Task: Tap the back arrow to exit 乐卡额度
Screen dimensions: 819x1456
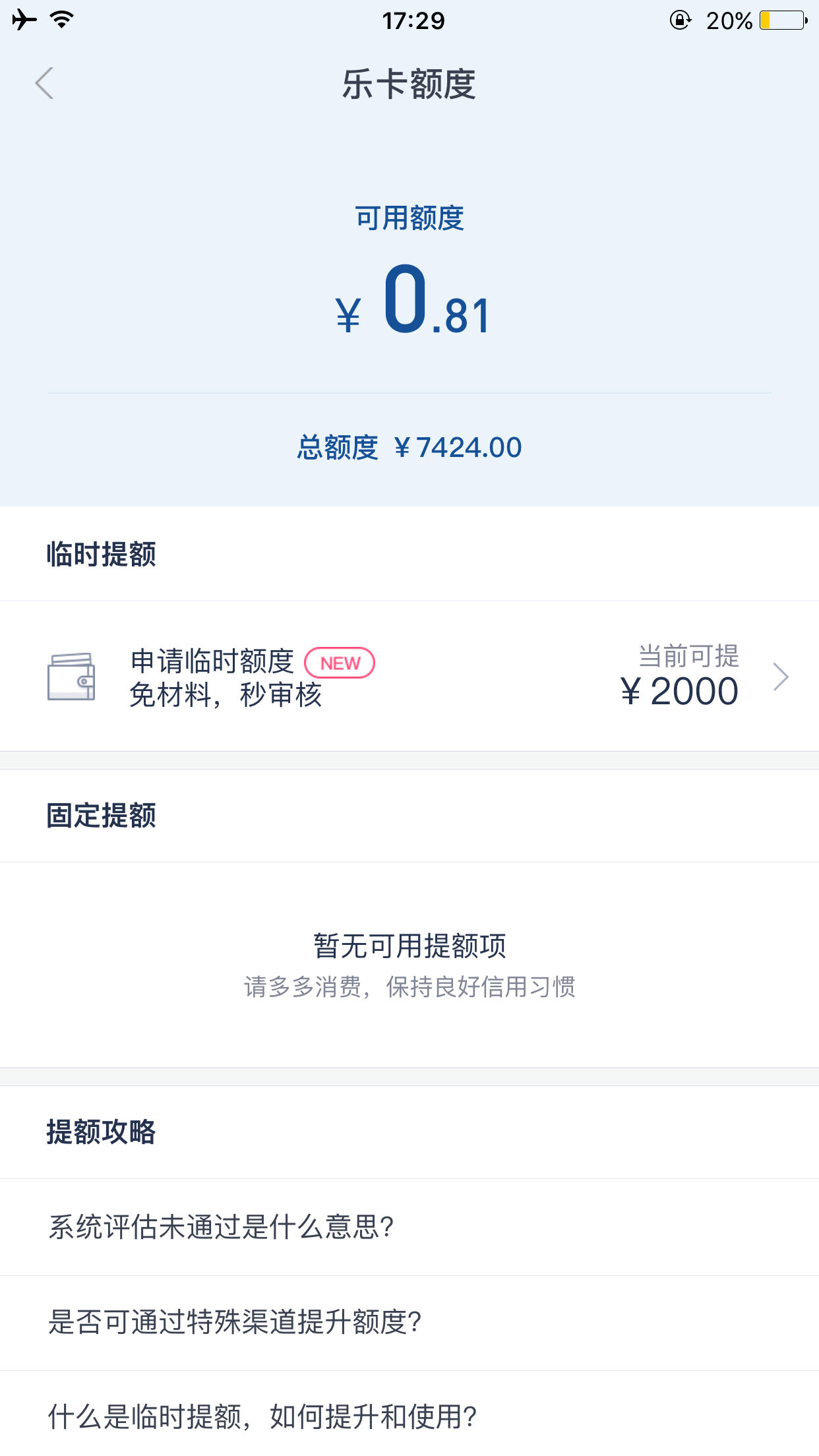Action: (x=44, y=84)
